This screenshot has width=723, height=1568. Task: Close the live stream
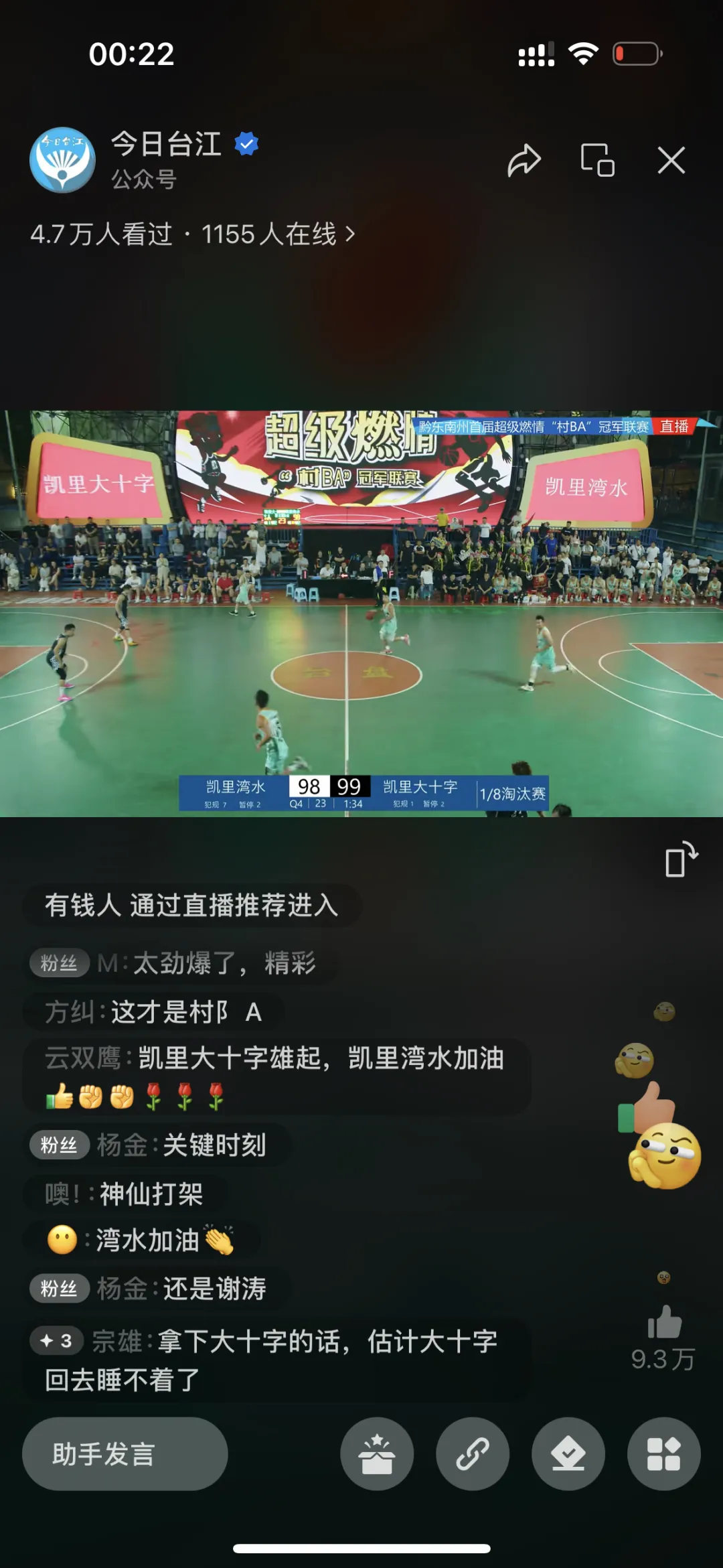tap(671, 161)
